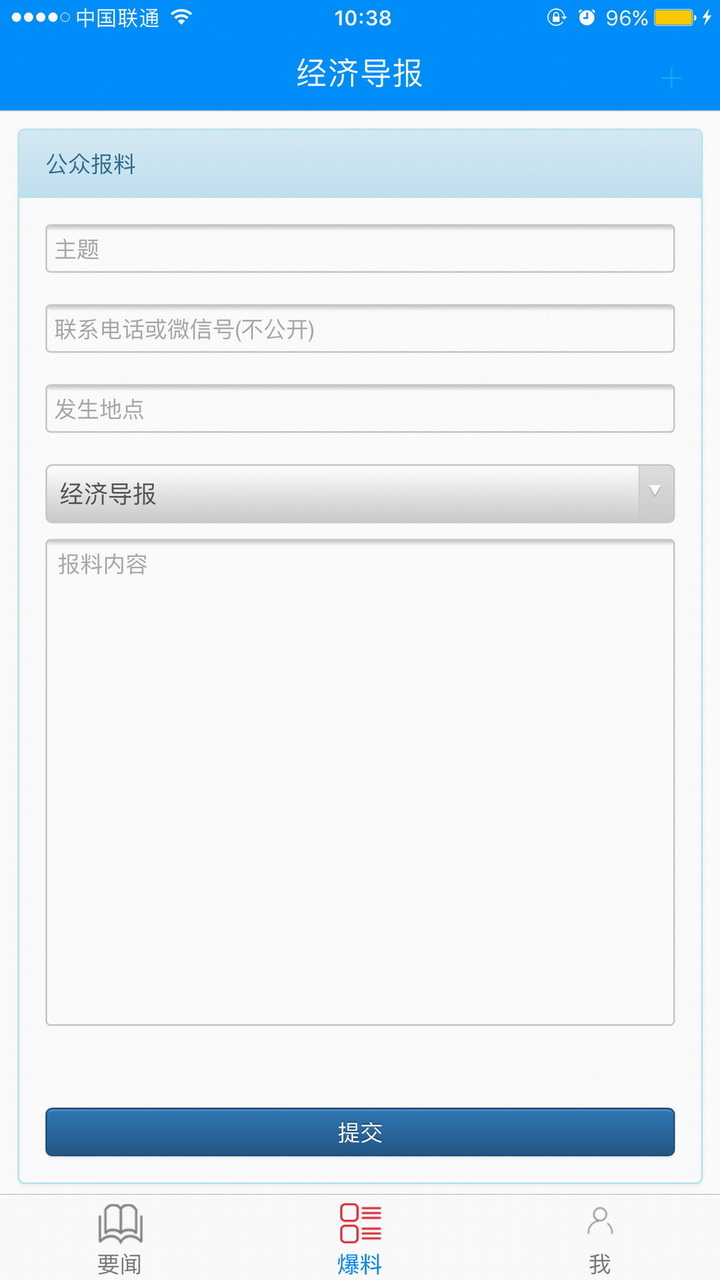Screen dimensions: 720x1280
Task: Submit the form with 提交
Action: 360,1132
